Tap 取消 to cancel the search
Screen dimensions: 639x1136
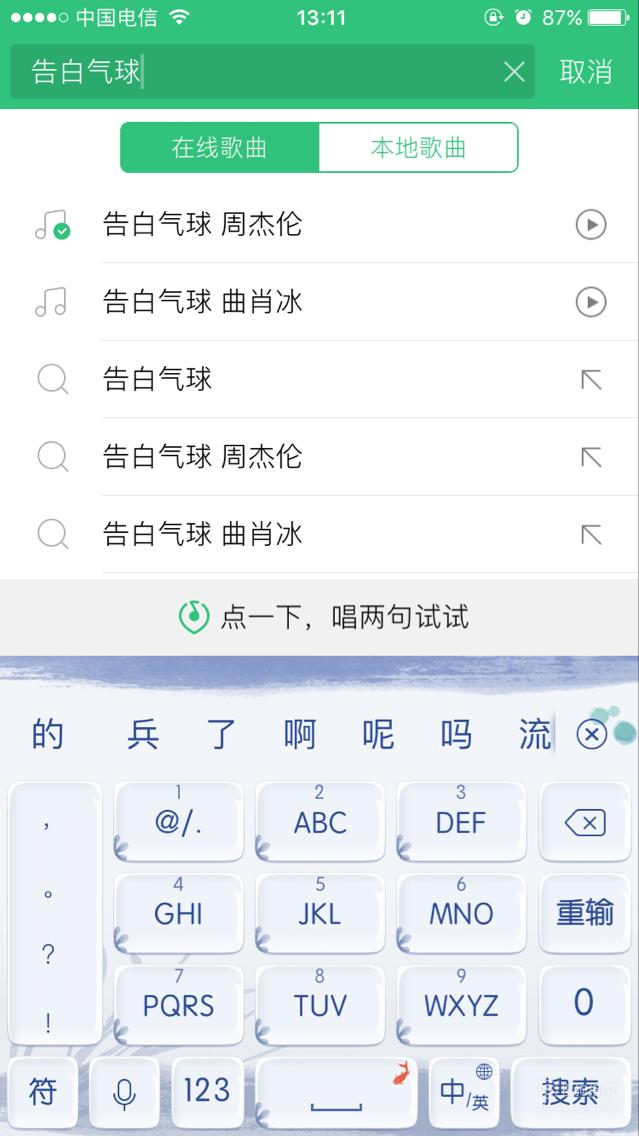585,72
